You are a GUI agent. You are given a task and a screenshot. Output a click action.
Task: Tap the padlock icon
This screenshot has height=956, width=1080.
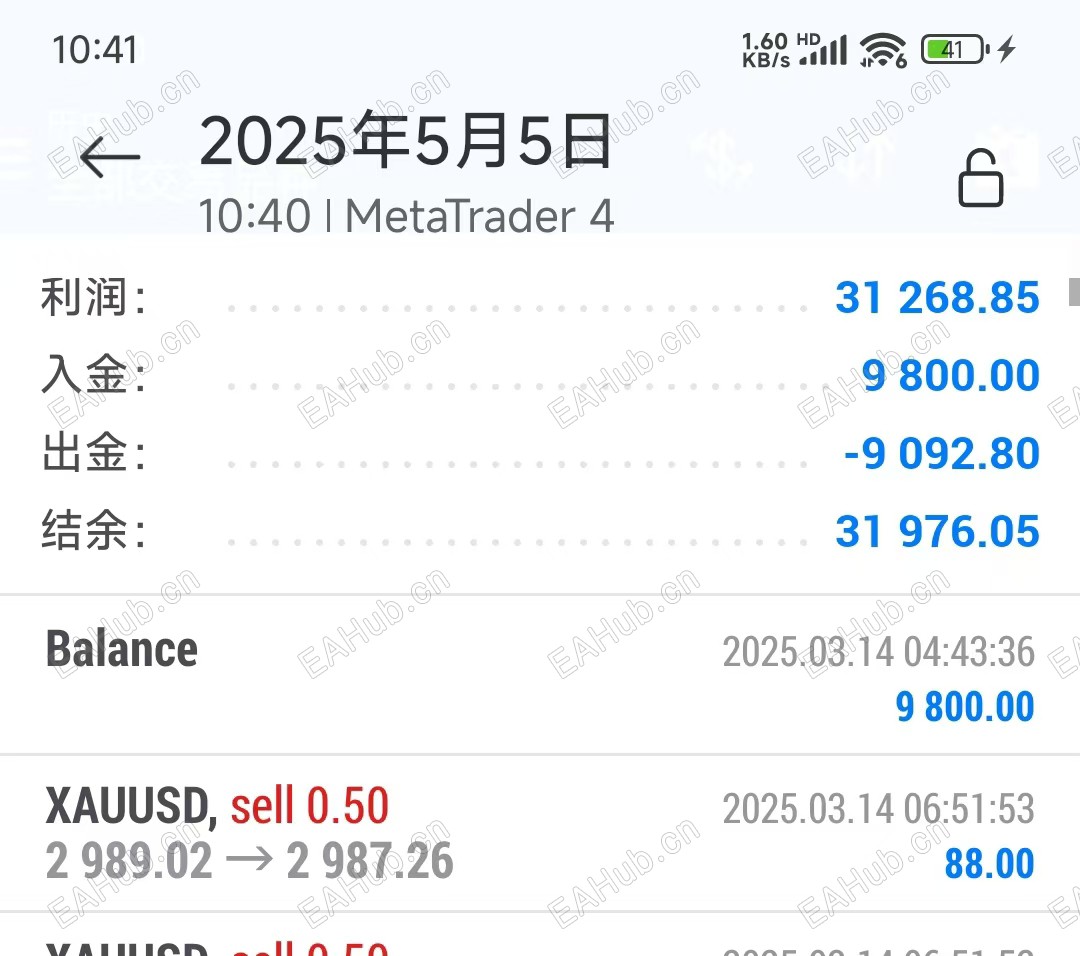tap(980, 178)
